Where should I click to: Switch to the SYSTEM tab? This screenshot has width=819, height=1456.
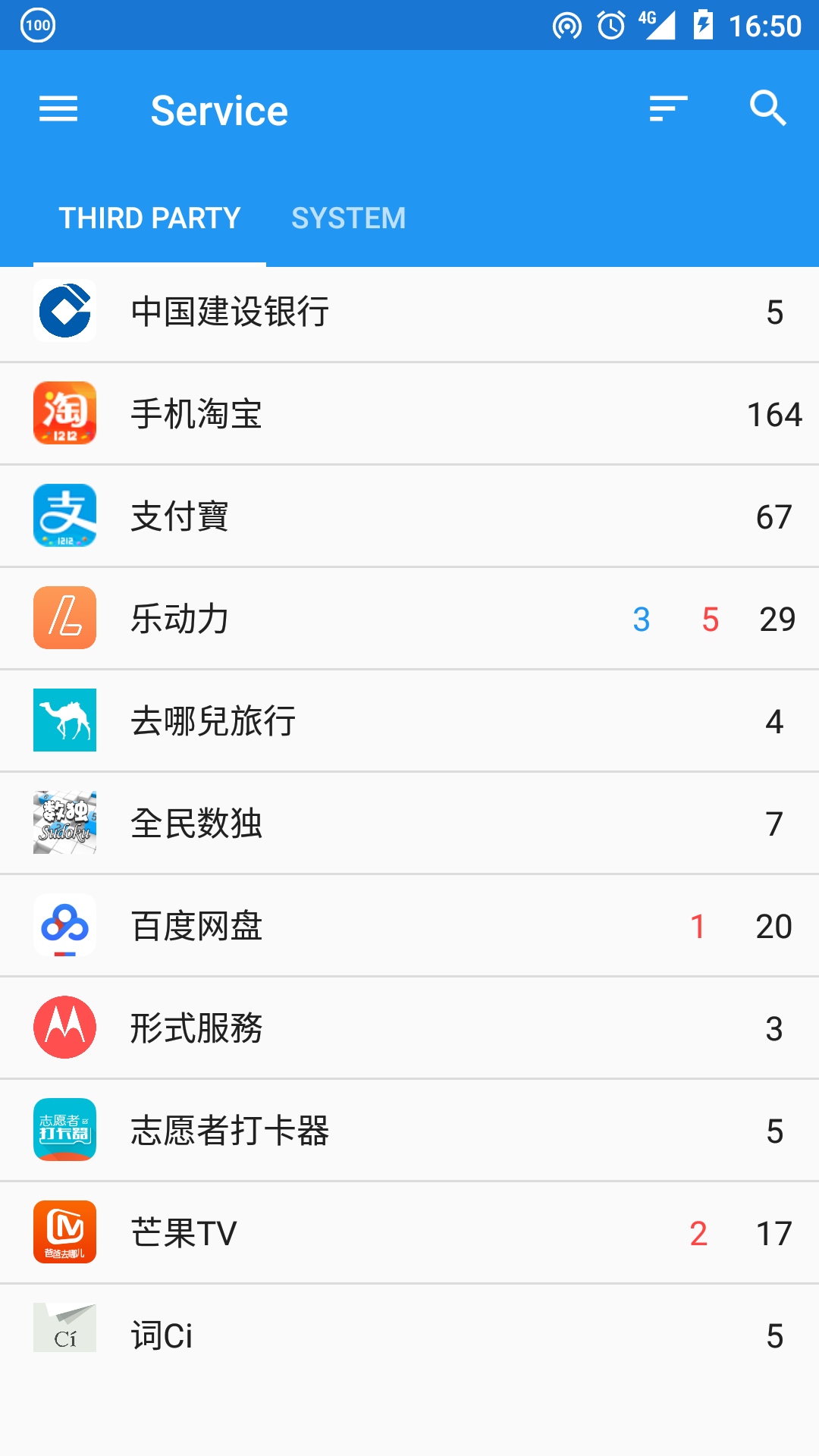click(348, 218)
